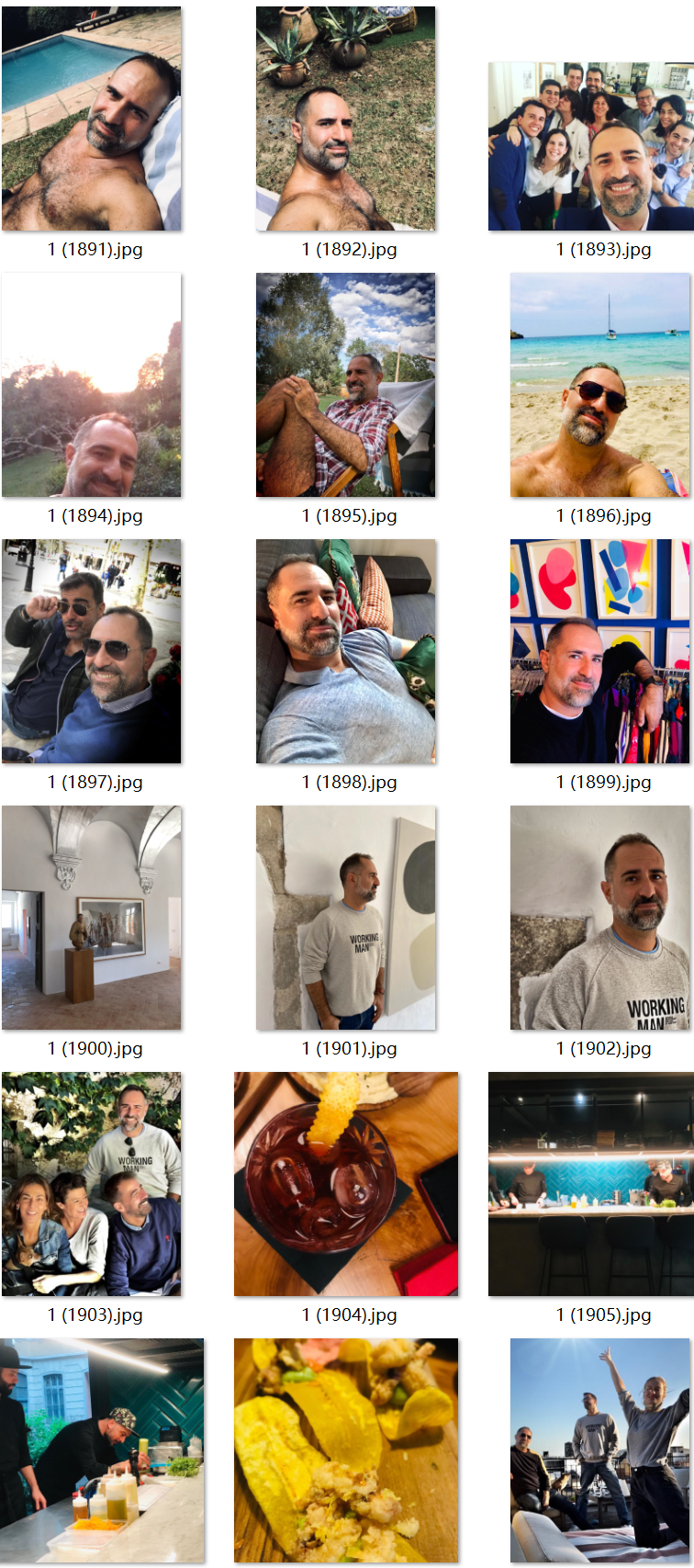694x1568 pixels.
Task: Open the file 1 (1897).jpg
Action: point(92,652)
